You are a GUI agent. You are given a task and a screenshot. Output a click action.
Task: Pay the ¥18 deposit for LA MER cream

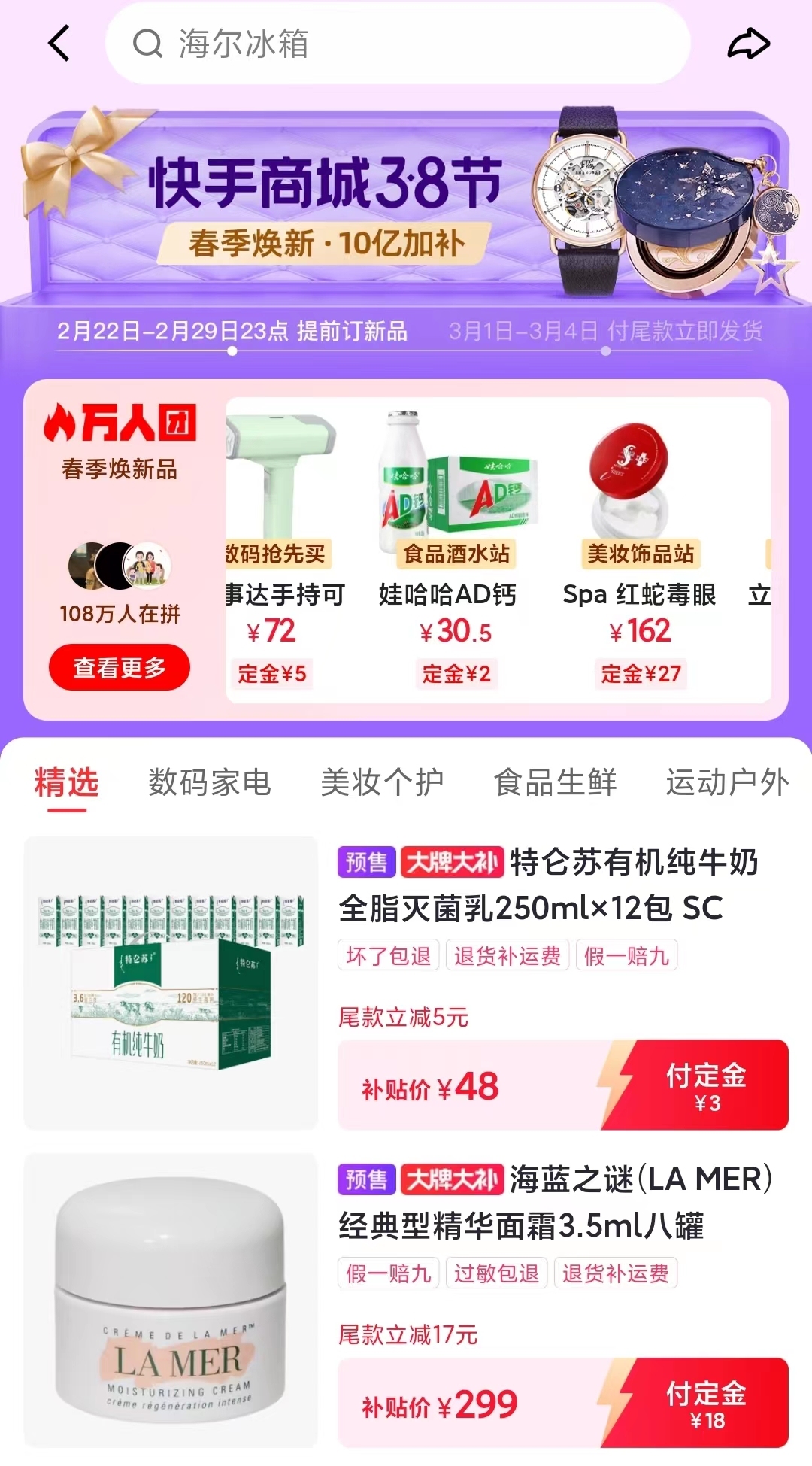point(695,1403)
